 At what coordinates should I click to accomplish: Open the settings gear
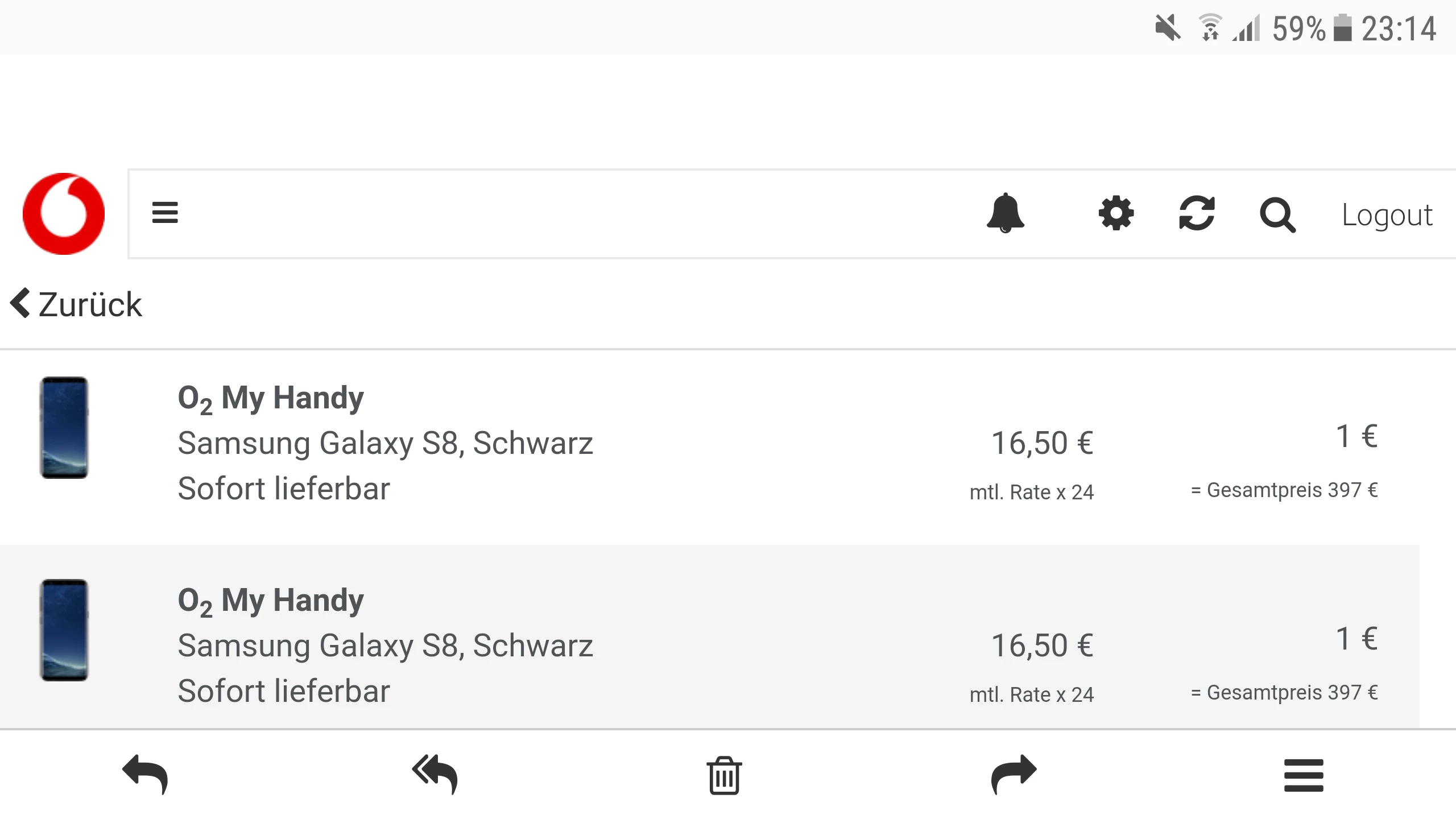point(1116,213)
